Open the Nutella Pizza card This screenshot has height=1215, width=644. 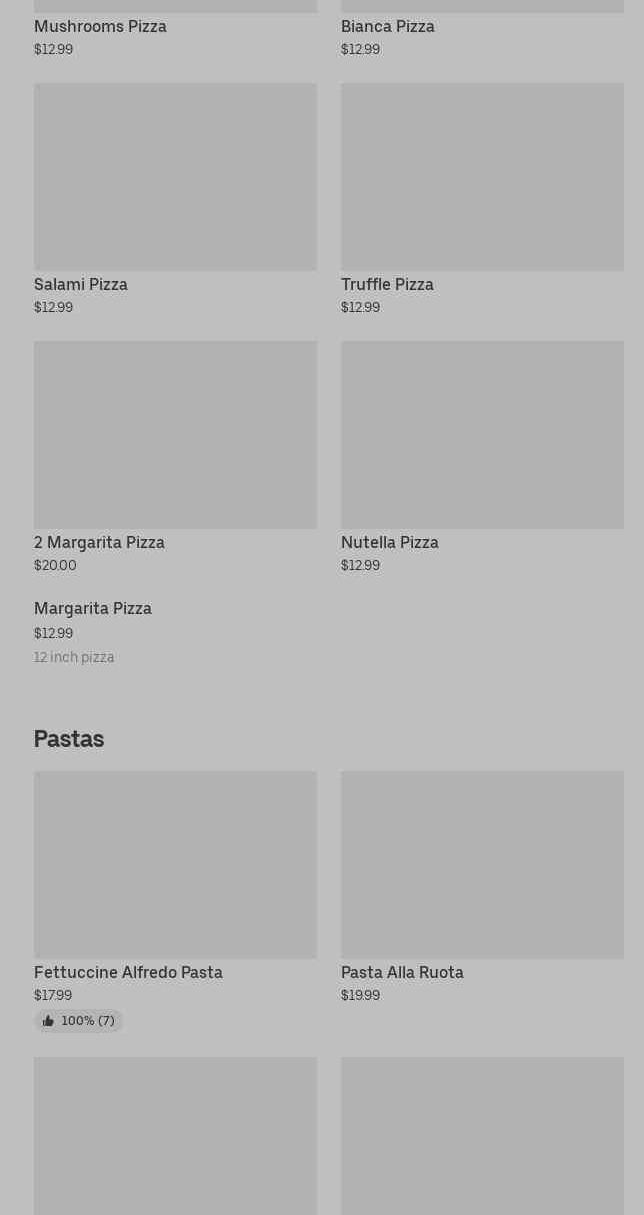coord(482,457)
